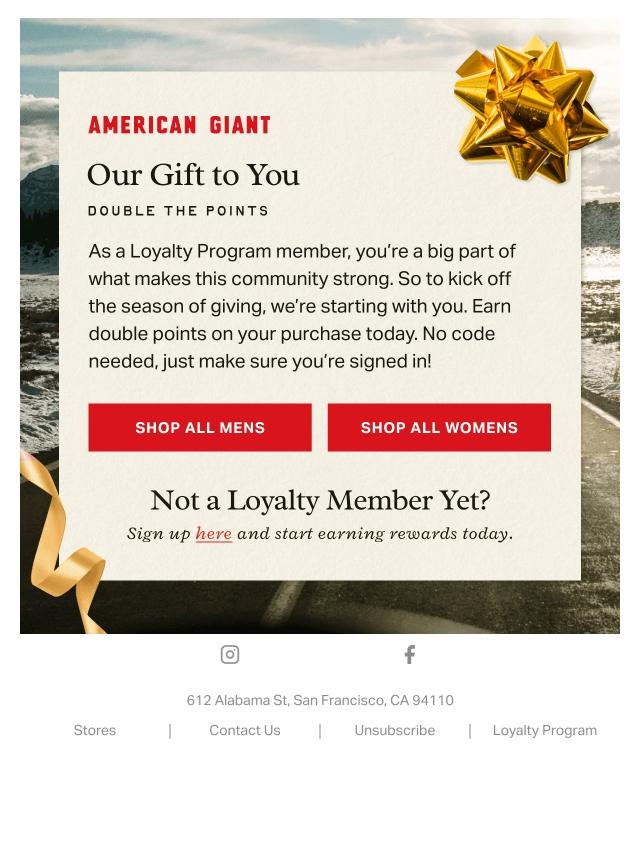Image resolution: width=640 pixels, height=854 pixels.
Task: Follow the underlined "here" sign-up link
Action: [x=214, y=534]
